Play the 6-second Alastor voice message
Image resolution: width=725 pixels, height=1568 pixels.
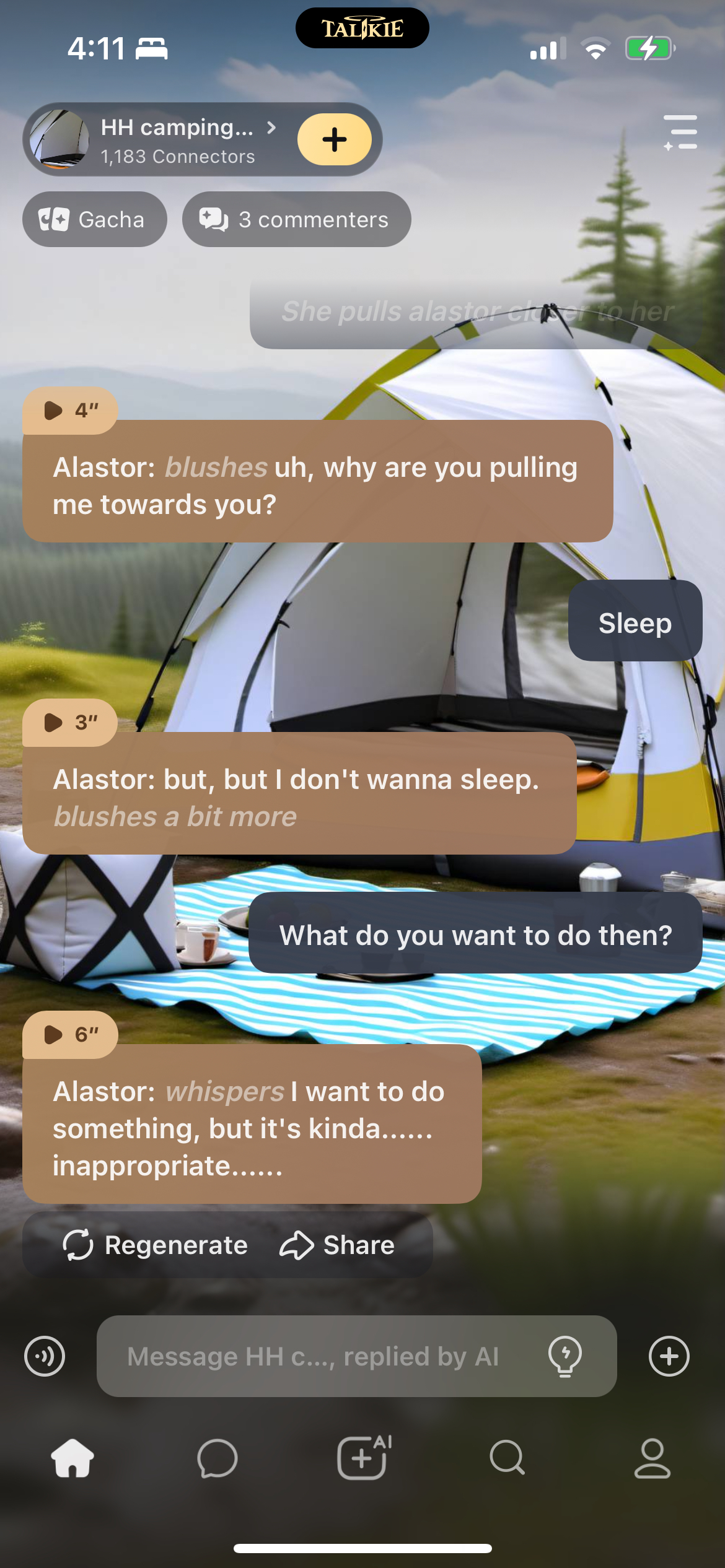pos(69,1035)
